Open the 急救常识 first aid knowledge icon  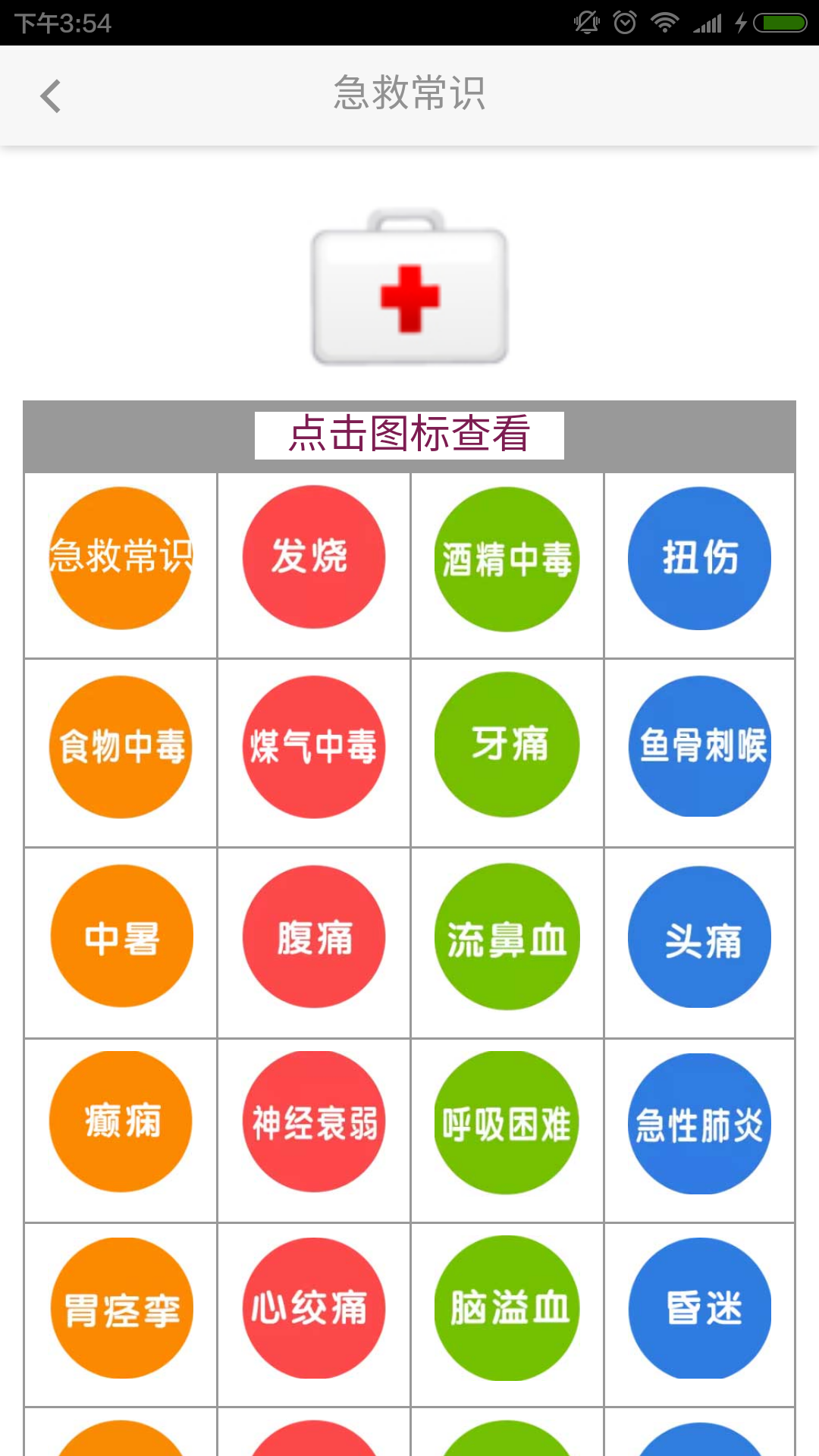(x=121, y=557)
